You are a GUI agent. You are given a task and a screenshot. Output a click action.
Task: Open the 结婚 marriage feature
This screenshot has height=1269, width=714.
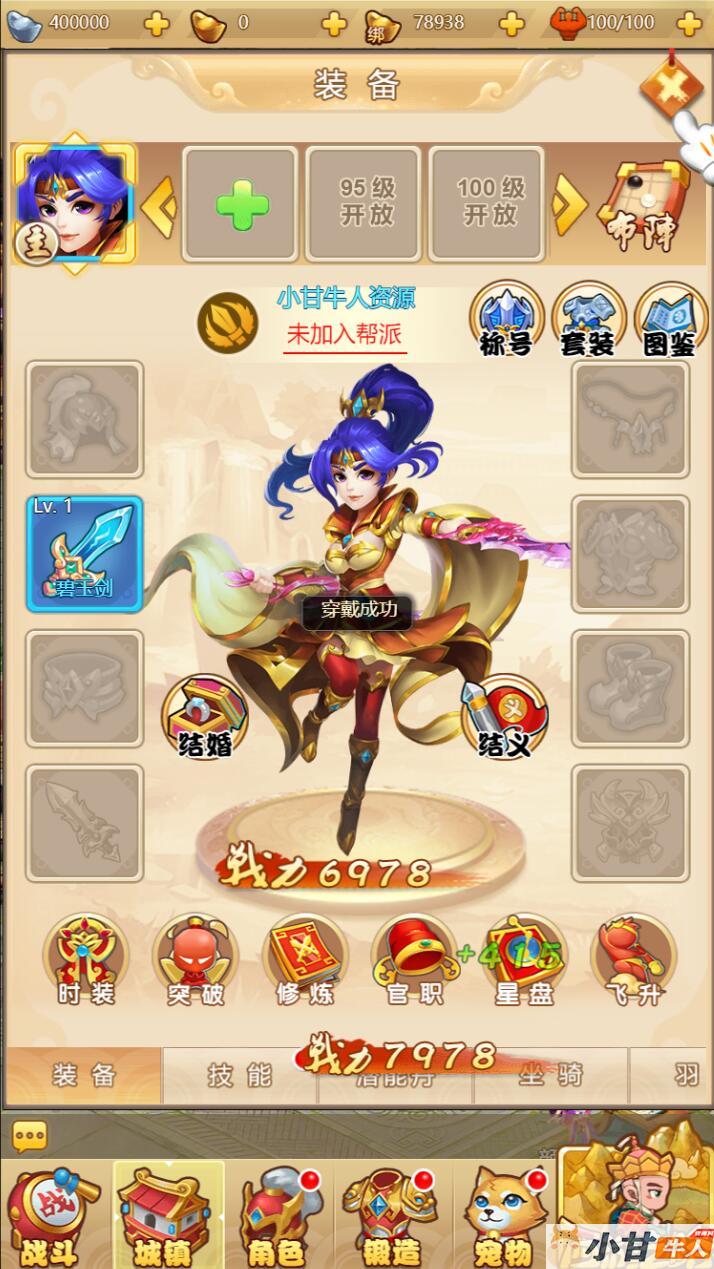click(205, 716)
